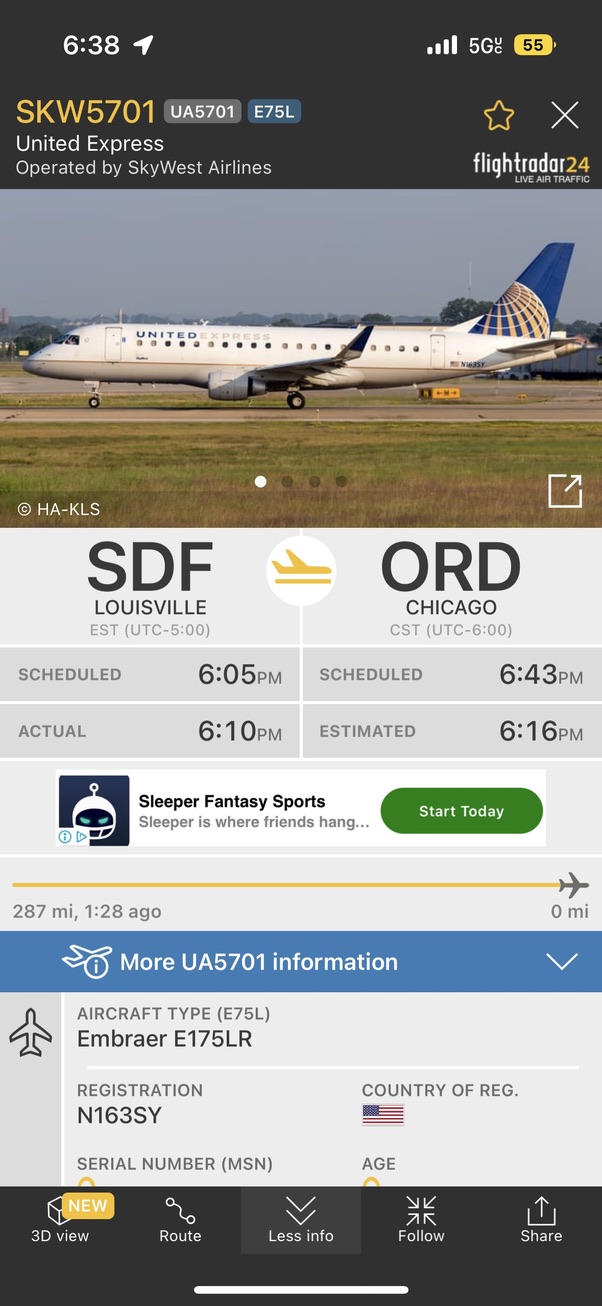
Task: View the United Express aircraft photo
Action: 300,350
